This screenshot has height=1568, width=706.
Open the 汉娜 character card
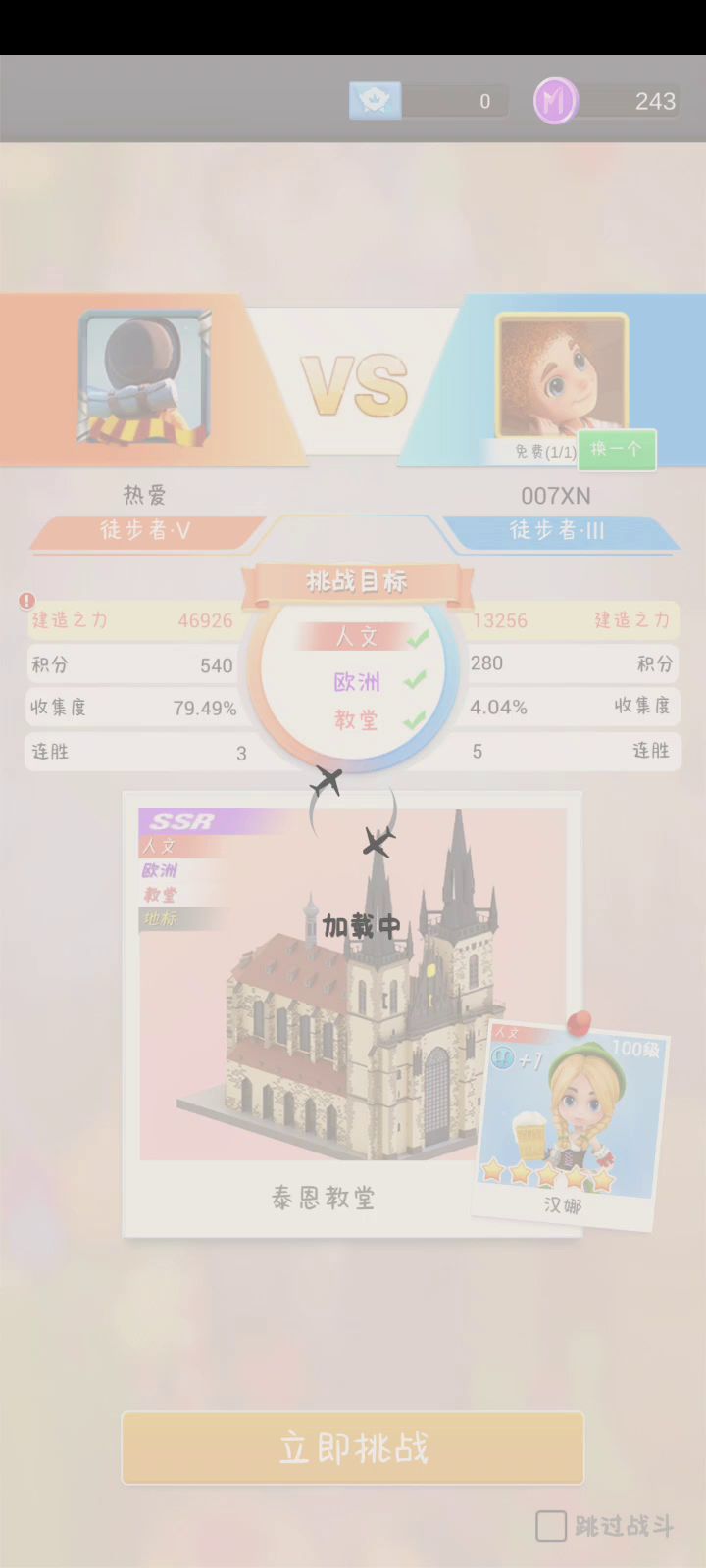[571, 1122]
